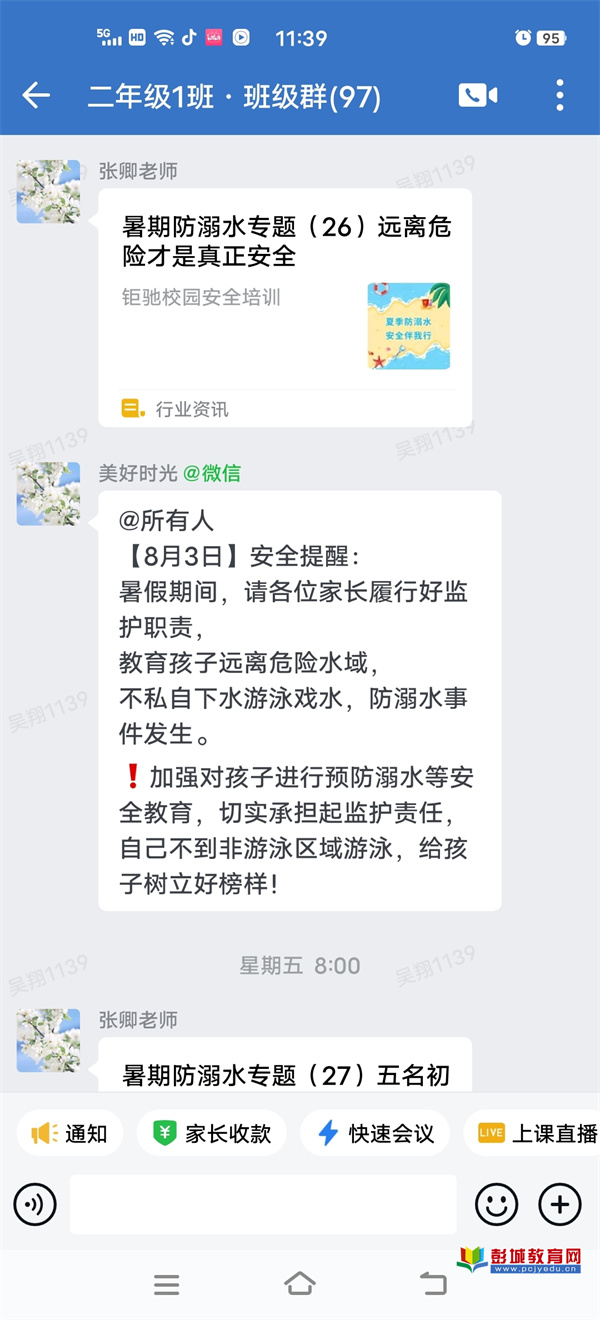The width and height of the screenshot is (600, 1320).
Task: Open the plus attachment menu
Action: pyautogui.click(x=560, y=1204)
